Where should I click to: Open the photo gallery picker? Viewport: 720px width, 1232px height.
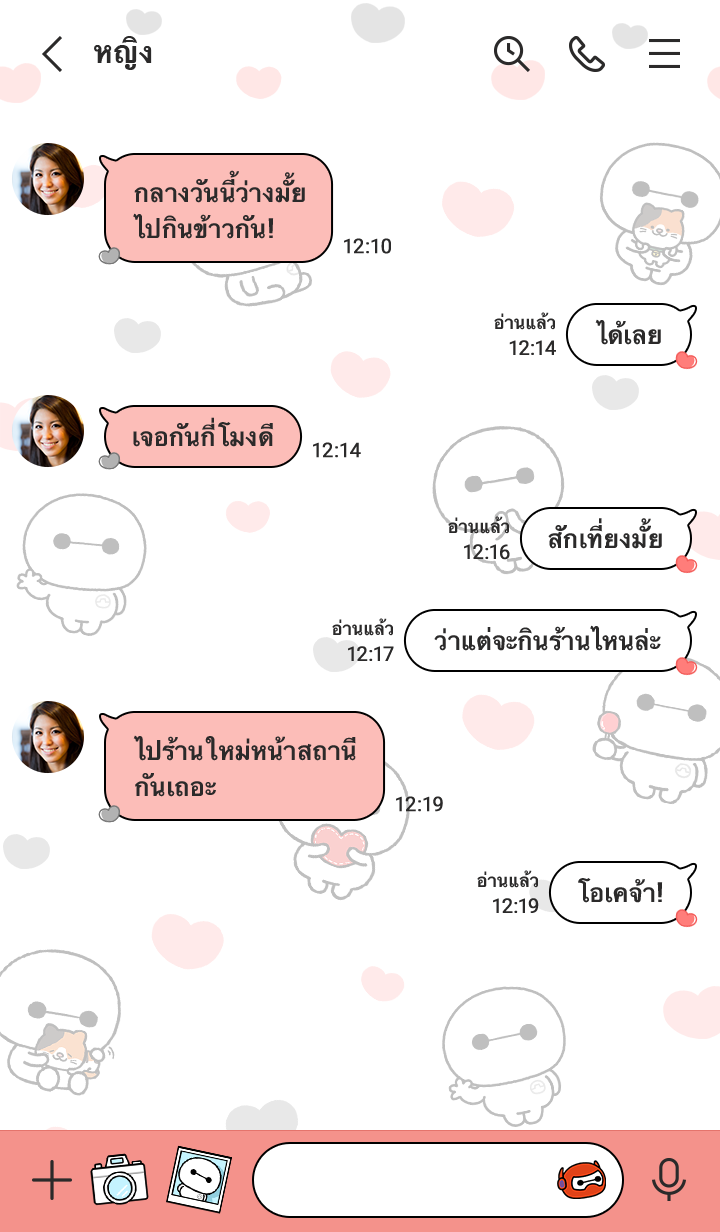198,1180
